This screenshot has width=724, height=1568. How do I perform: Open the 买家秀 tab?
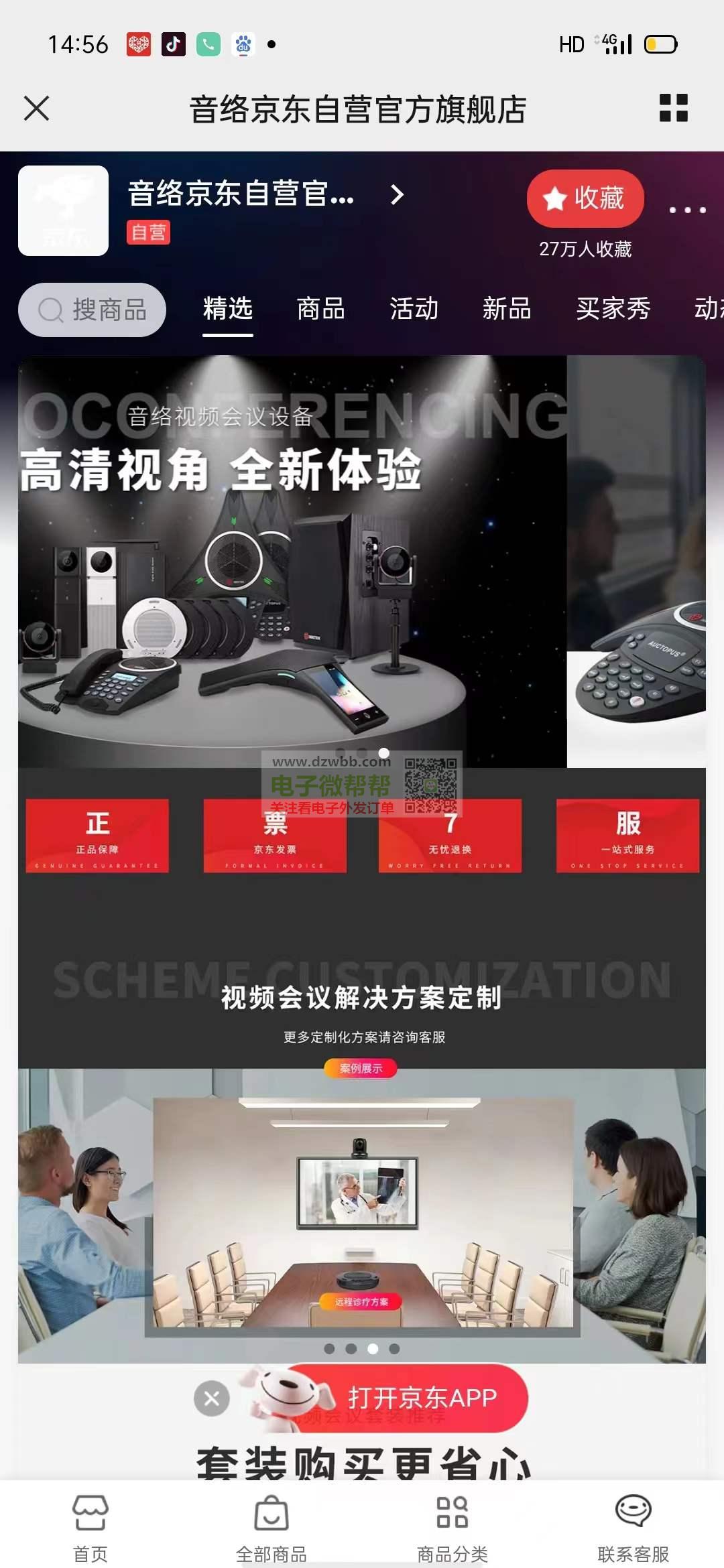click(x=613, y=310)
